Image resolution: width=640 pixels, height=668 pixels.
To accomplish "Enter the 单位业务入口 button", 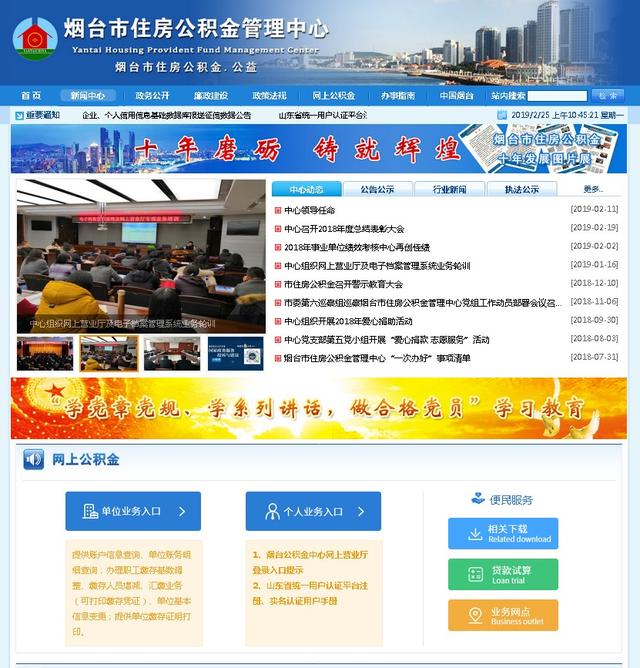I will pyautogui.click(x=133, y=511).
